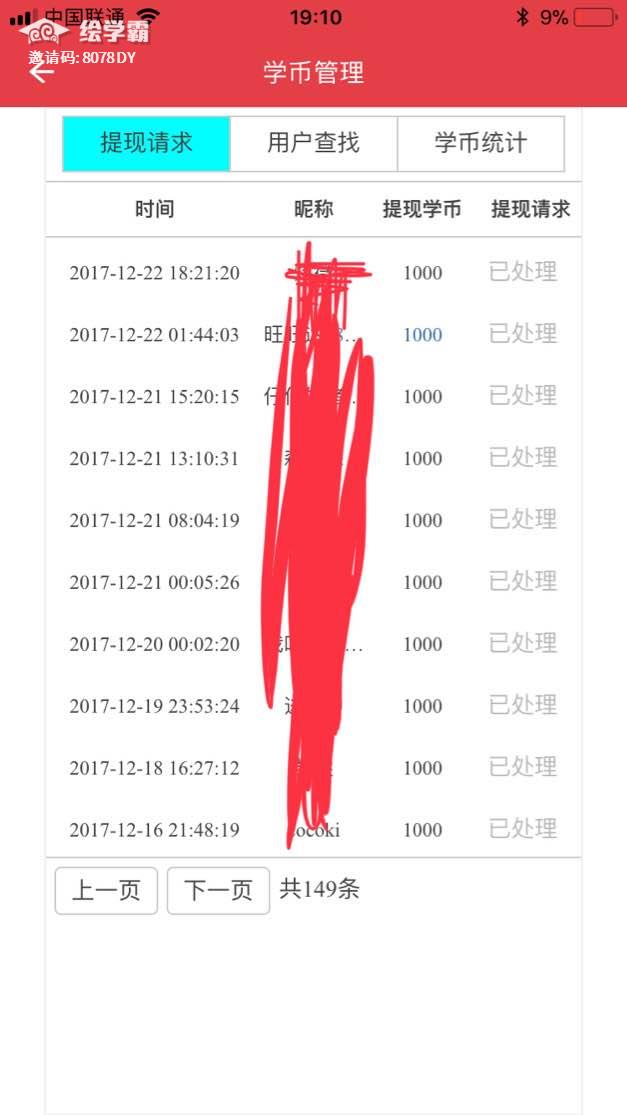Image resolution: width=627 pixels, height=1115 pixels.
Task: Tap the 上一页 button
Action: [106, 890]
